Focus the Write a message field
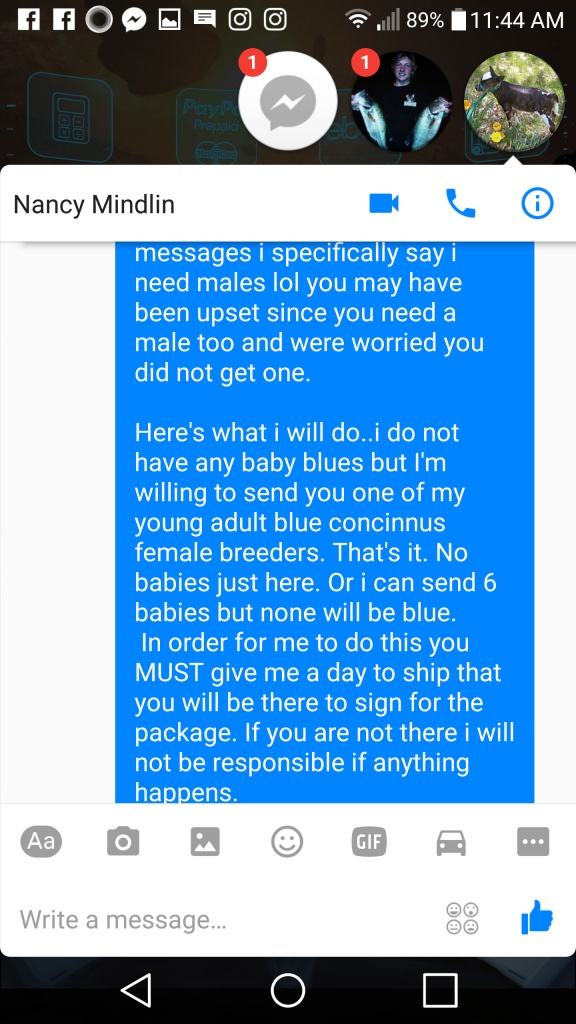This screenshot has width=576, height=1024. pyautogui.click(x=222, y=920)
